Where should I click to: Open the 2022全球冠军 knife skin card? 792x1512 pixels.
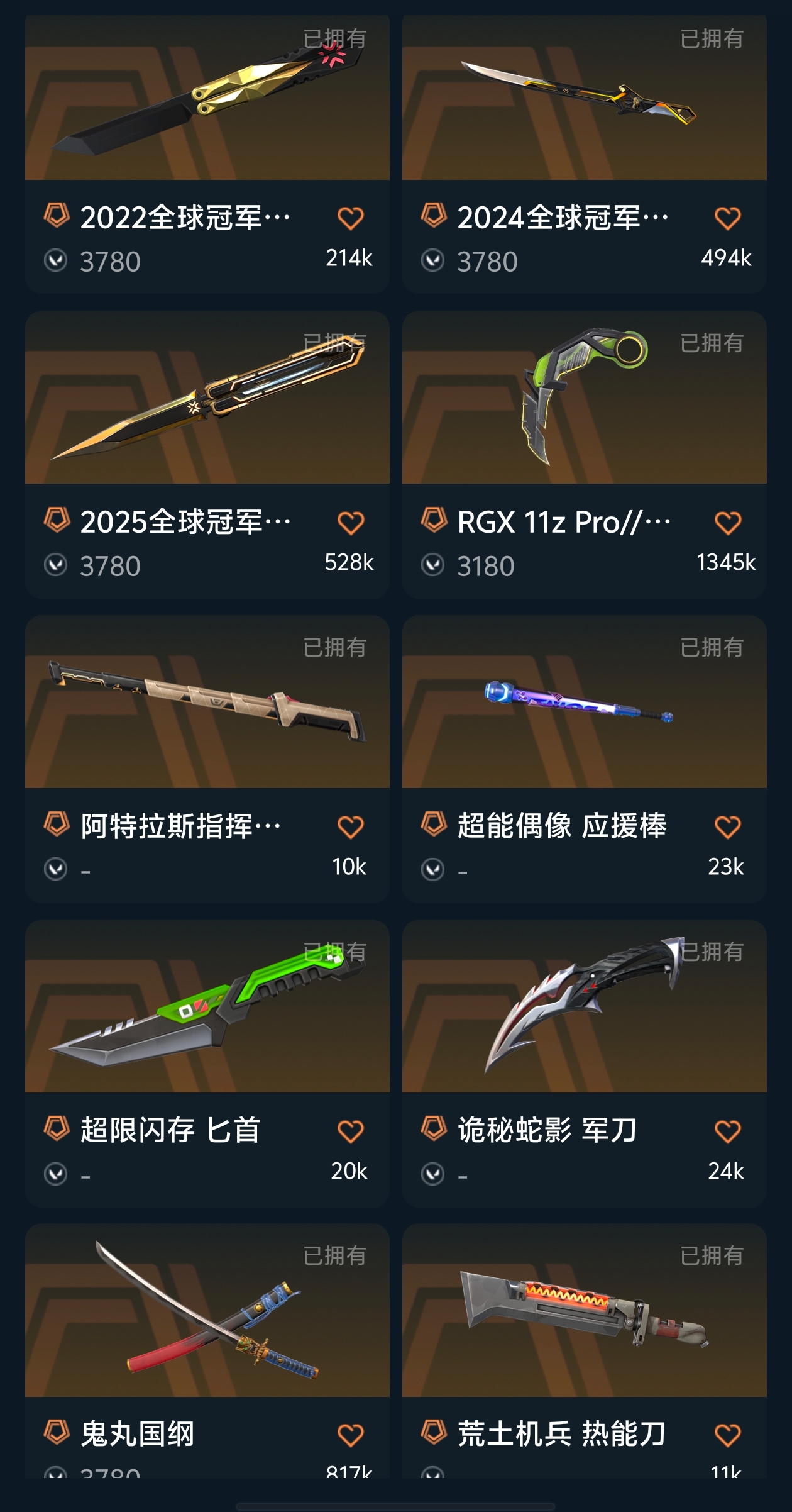(x=207, y=101)
